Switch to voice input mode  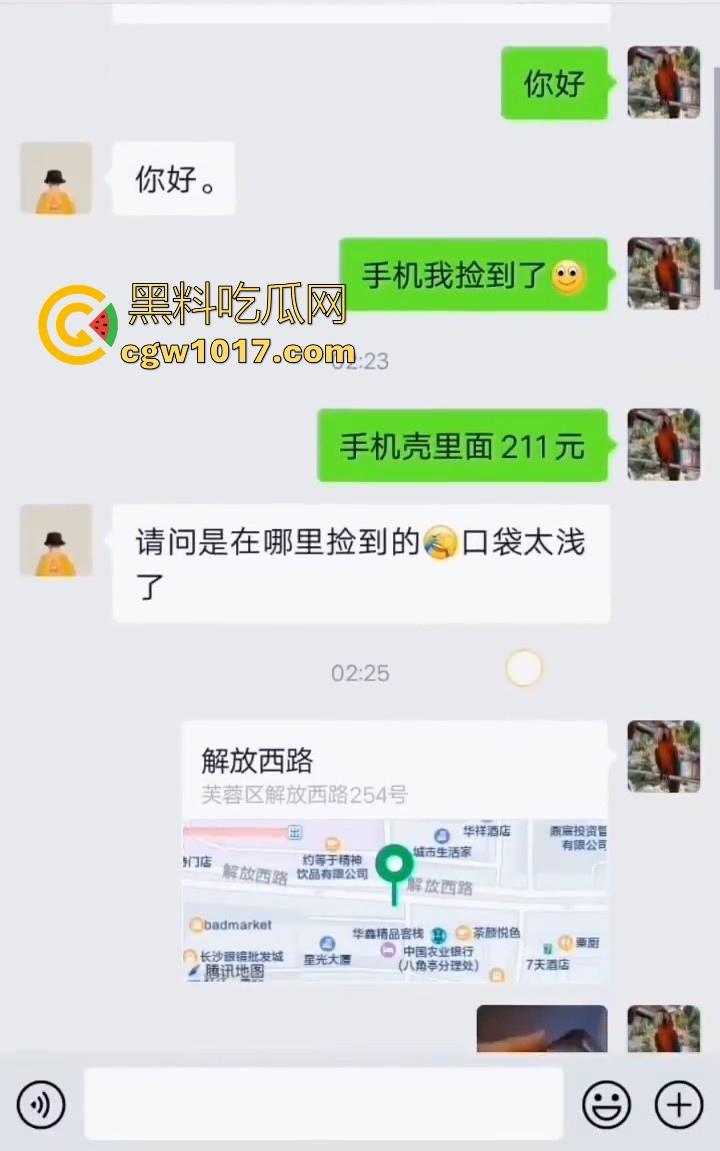[x=40, y=1104]
